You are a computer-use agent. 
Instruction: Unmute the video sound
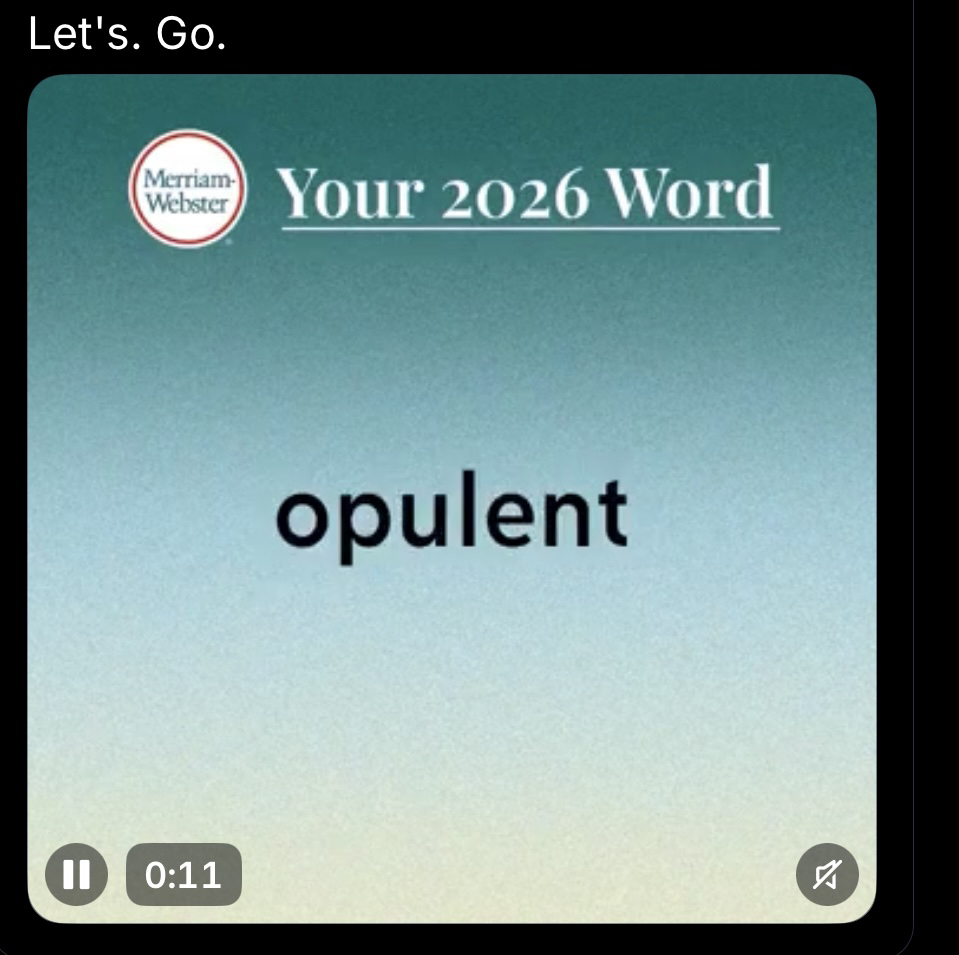coord(826,875)
